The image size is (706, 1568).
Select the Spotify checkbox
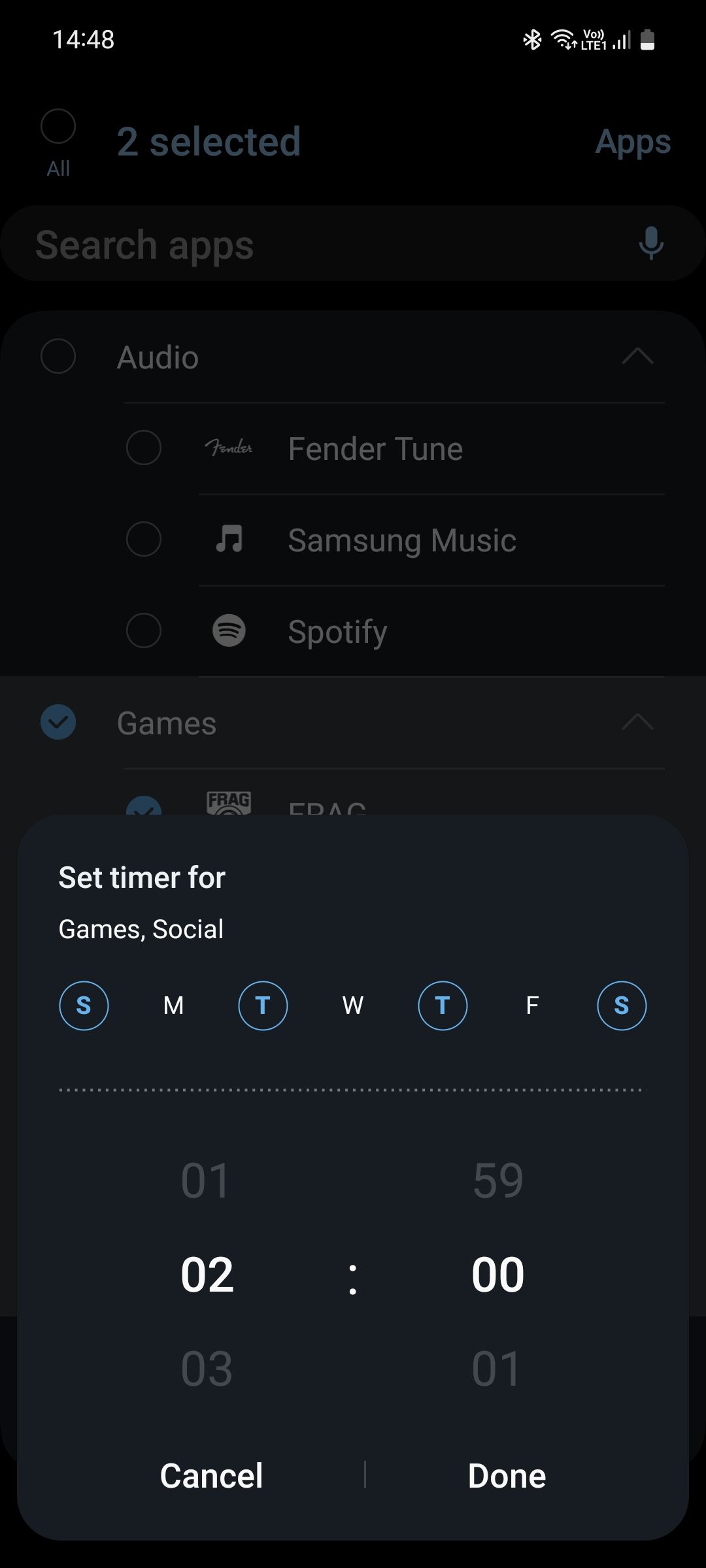(x=144, y=630)
